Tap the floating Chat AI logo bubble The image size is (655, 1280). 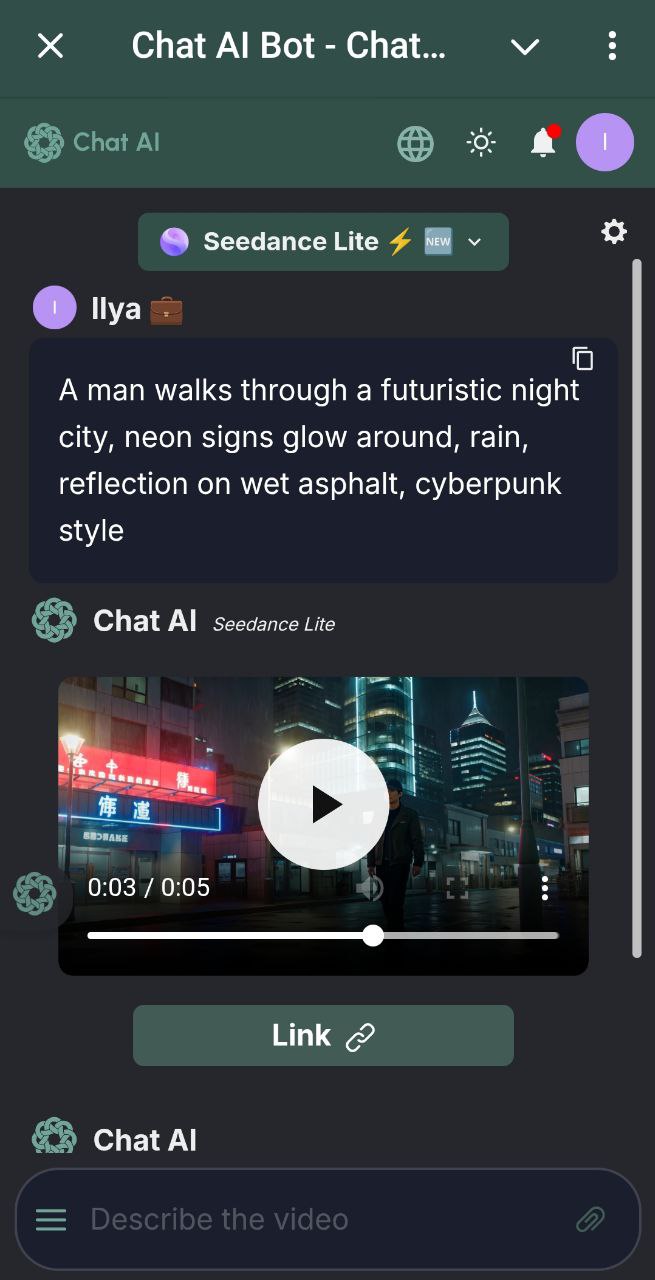coord(35,893)
